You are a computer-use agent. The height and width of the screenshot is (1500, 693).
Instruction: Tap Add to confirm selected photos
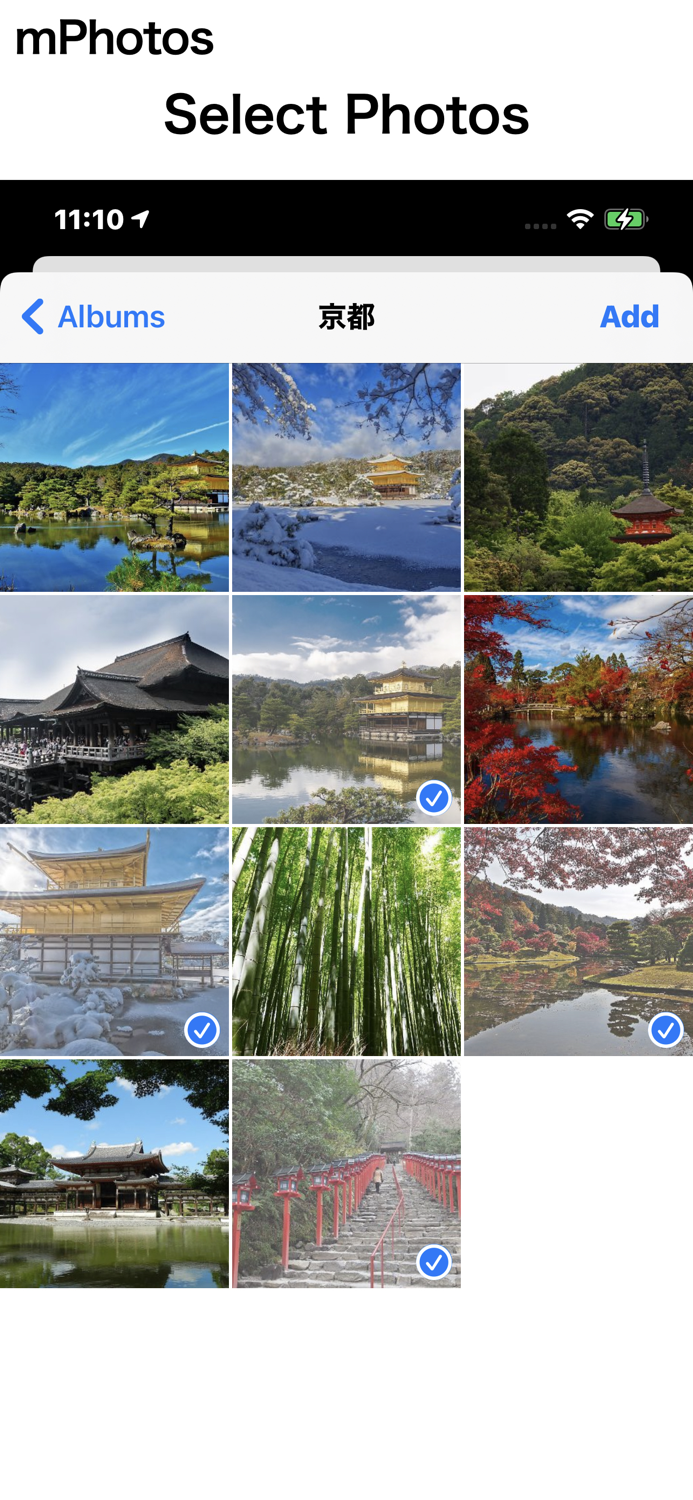[629, 317]
